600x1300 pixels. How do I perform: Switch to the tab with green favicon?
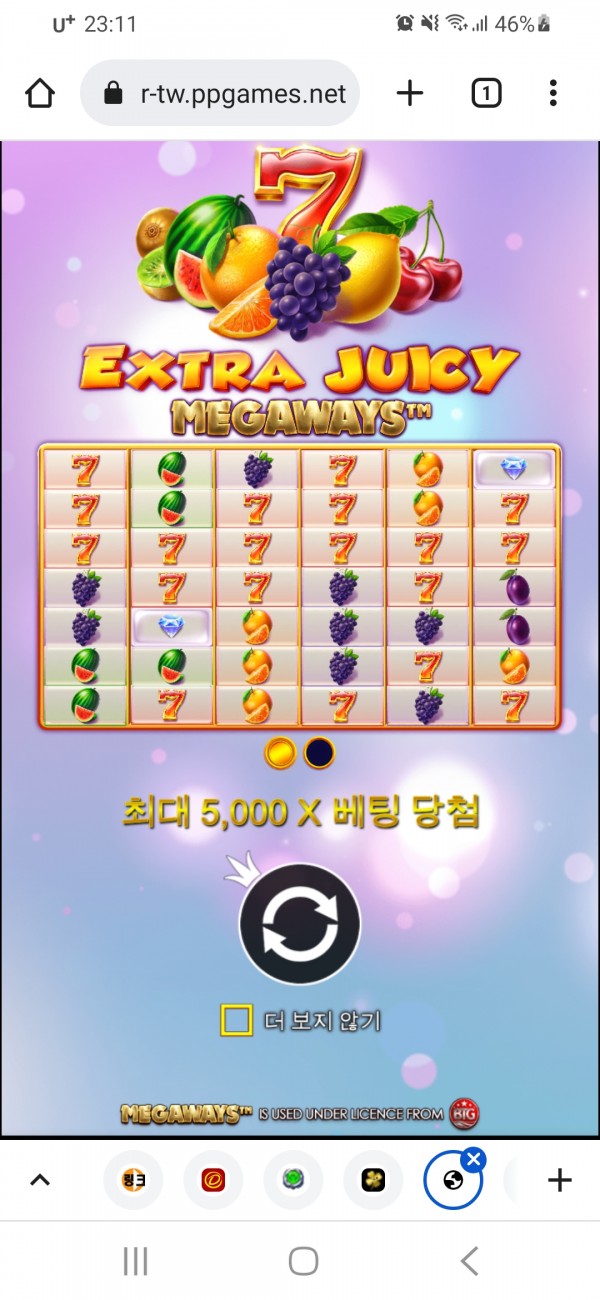point(293,1181)
